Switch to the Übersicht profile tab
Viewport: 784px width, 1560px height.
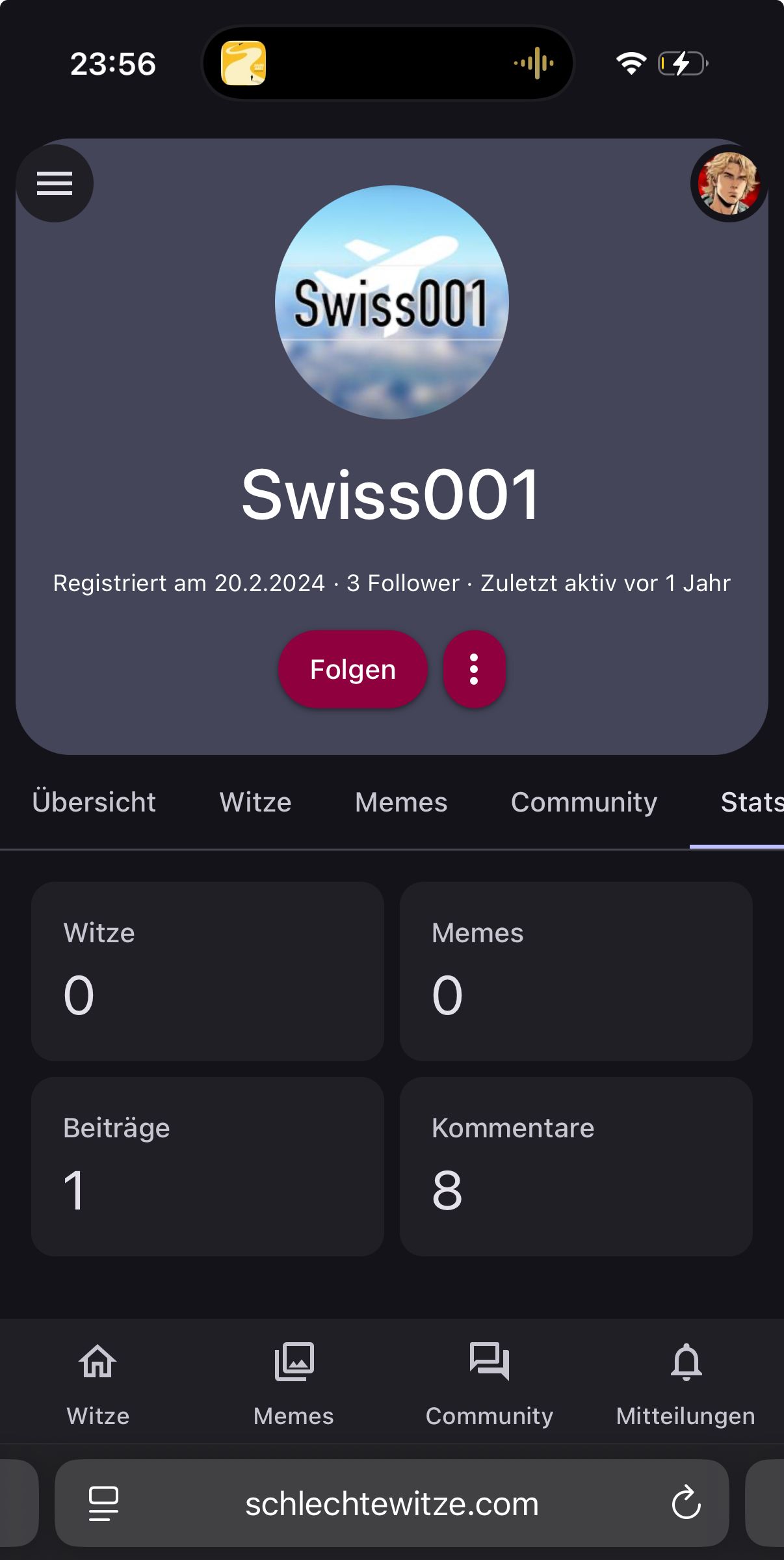point(94,802)
